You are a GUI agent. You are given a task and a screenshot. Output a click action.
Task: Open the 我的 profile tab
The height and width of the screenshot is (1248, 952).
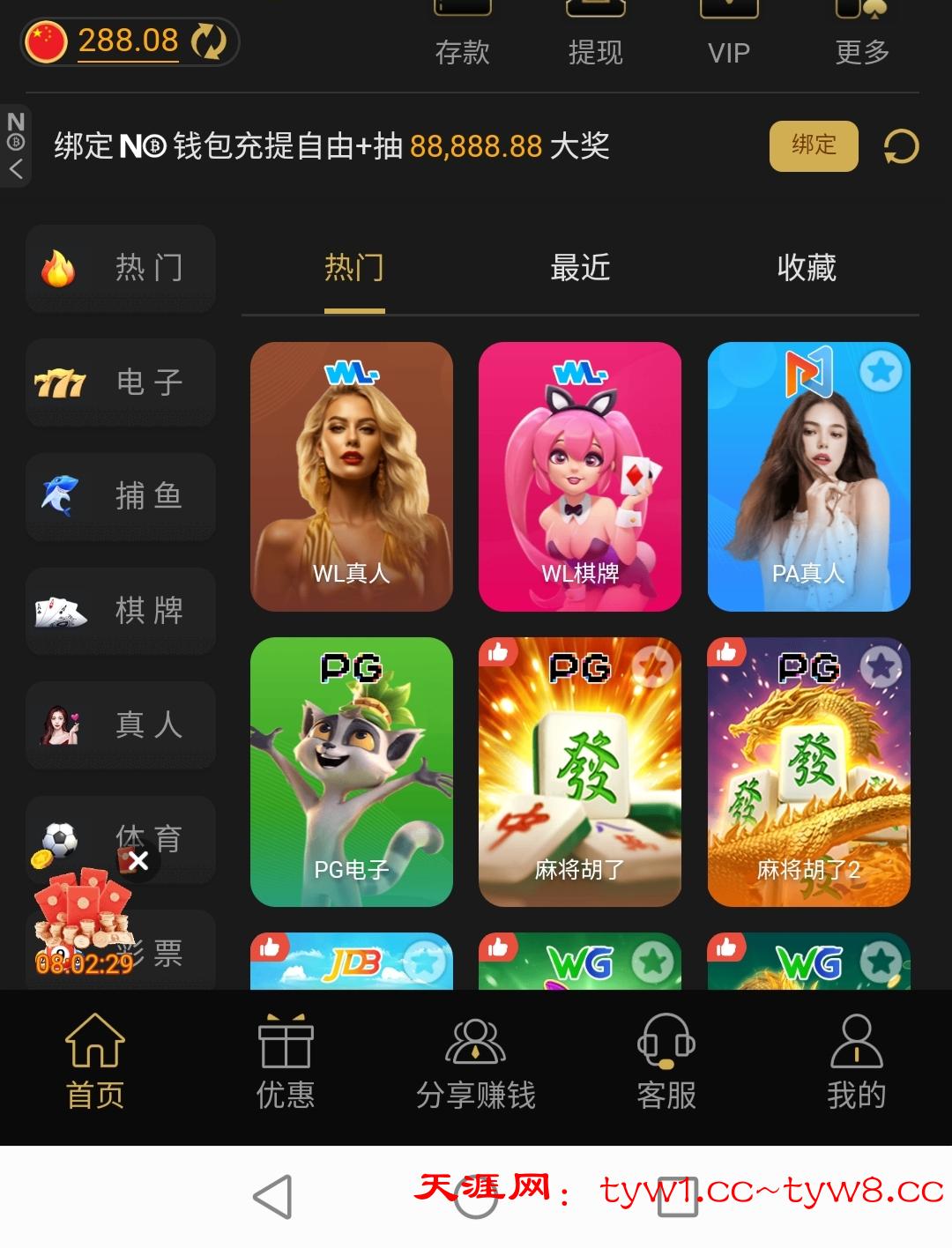[x=856, y=1063]
